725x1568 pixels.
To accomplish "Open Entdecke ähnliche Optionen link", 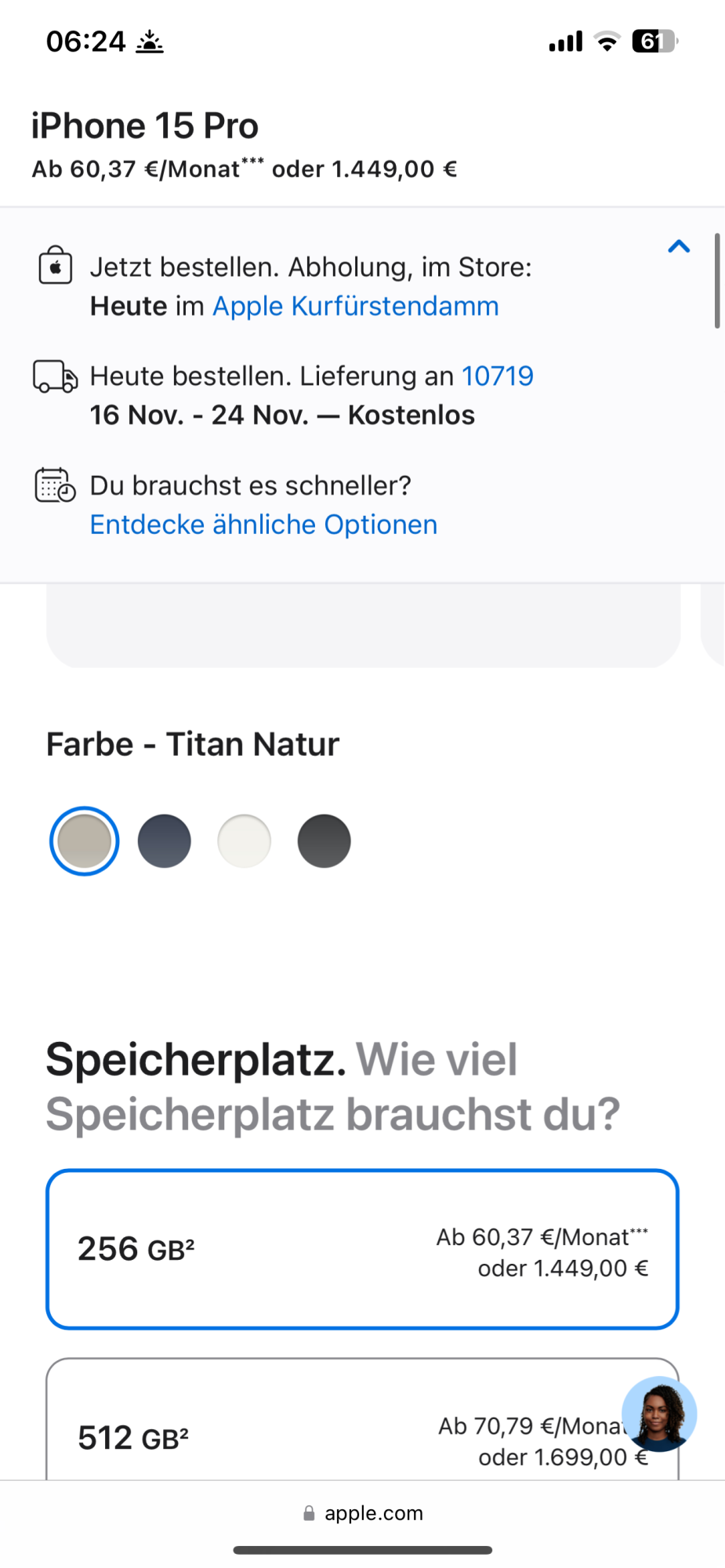I will click(x=263, y=524).
